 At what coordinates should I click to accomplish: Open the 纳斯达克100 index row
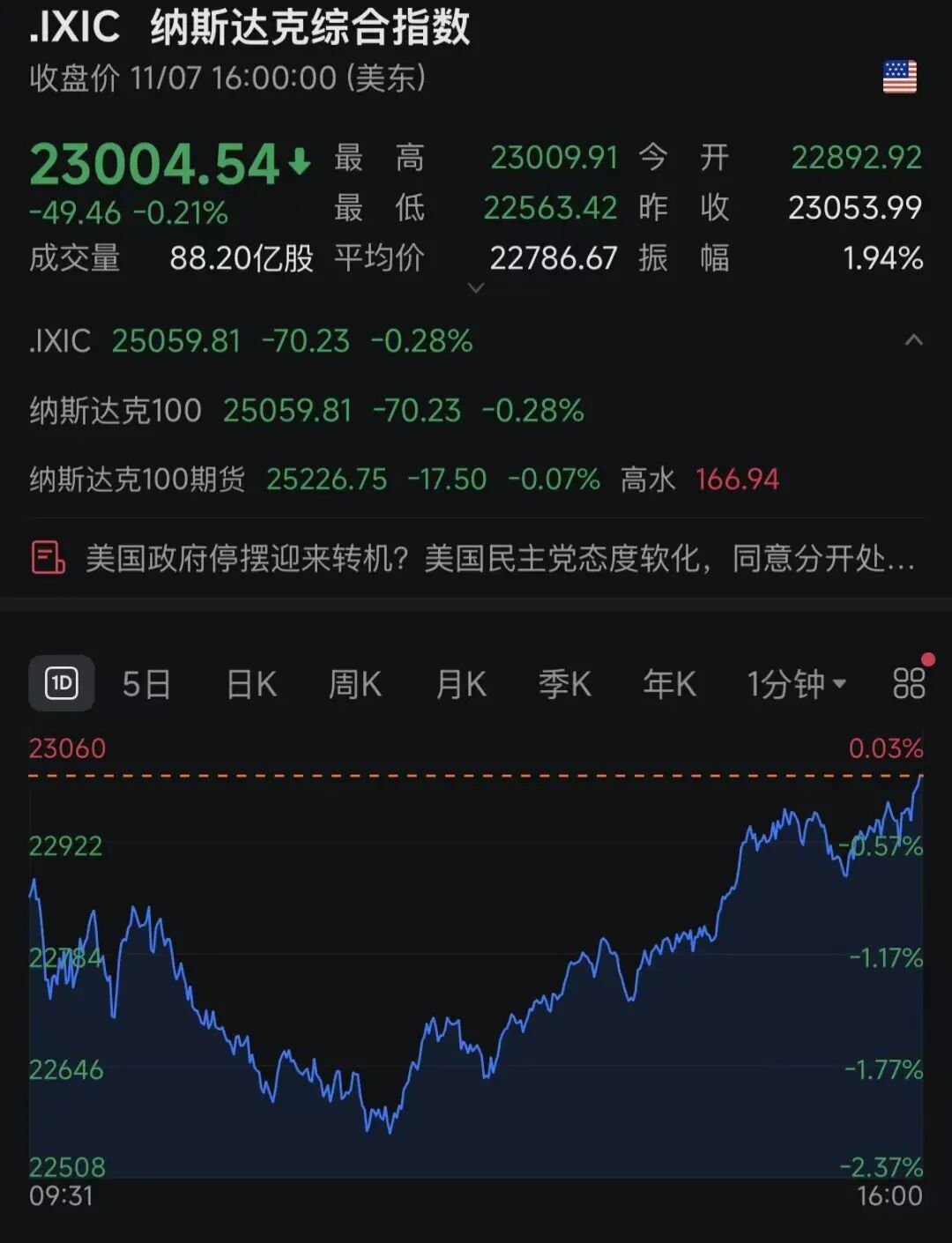click(306, 411)
